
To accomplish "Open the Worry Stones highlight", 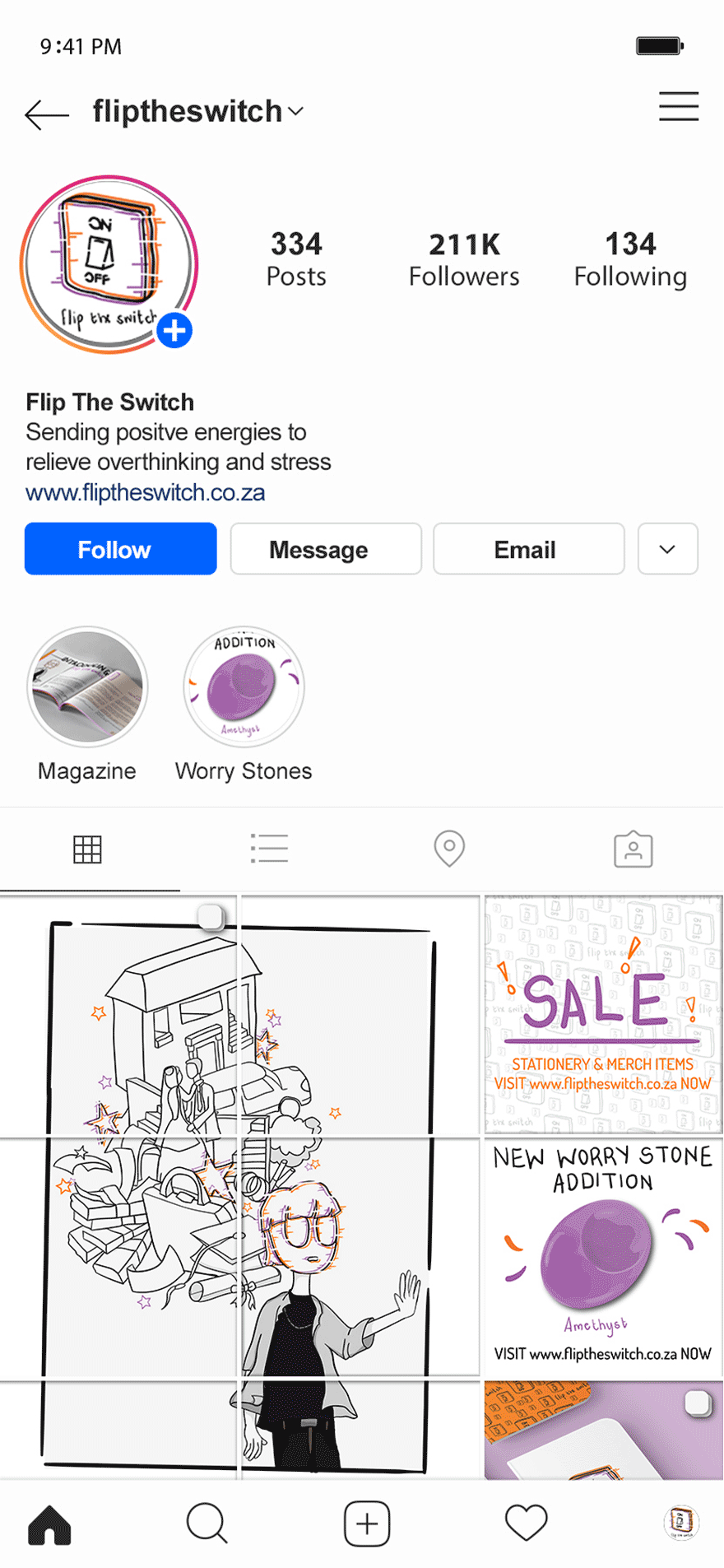I will (244, 686).
